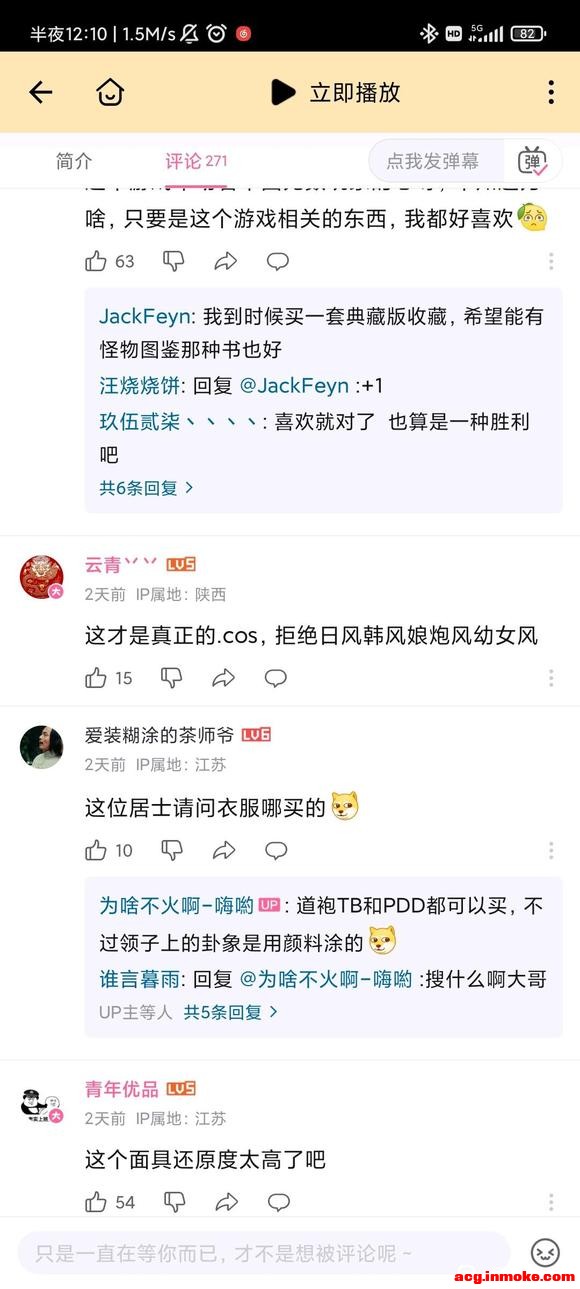
Task: Like 云青's comment about real cos
Action: pyautogui.click(x=109, y=678)
